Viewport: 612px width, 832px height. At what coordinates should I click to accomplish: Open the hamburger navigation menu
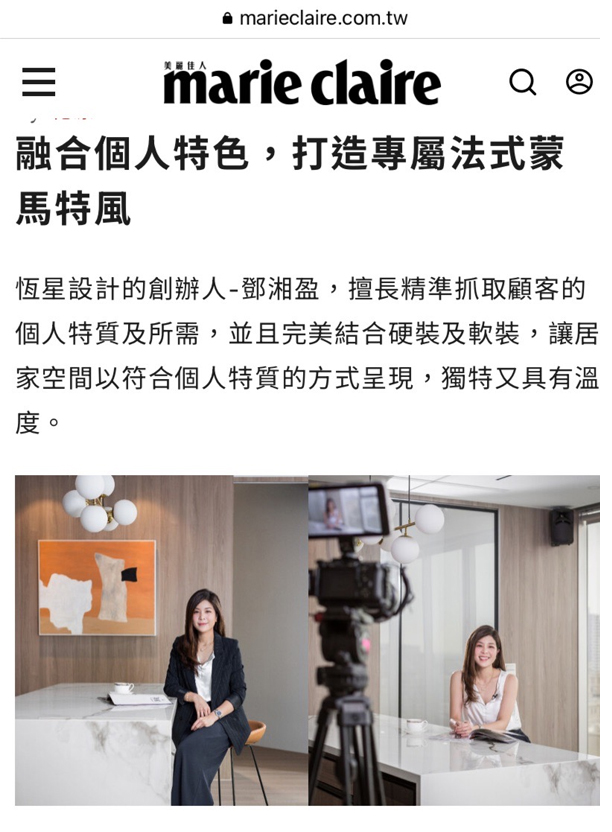(38, 82)
